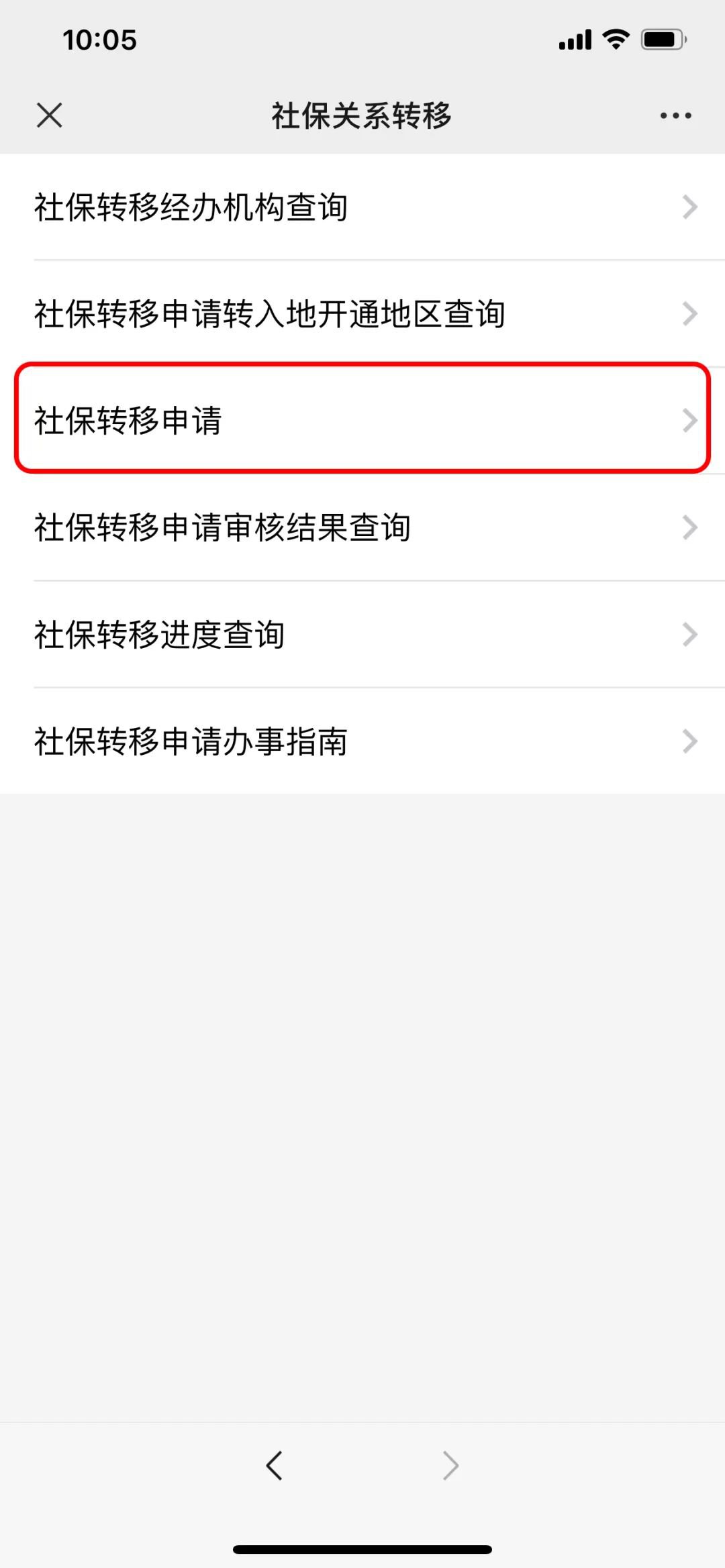This screenshot has width=725, height=1568.
Task: View 社保转移申请办事指南
Action: click(362, 741)
